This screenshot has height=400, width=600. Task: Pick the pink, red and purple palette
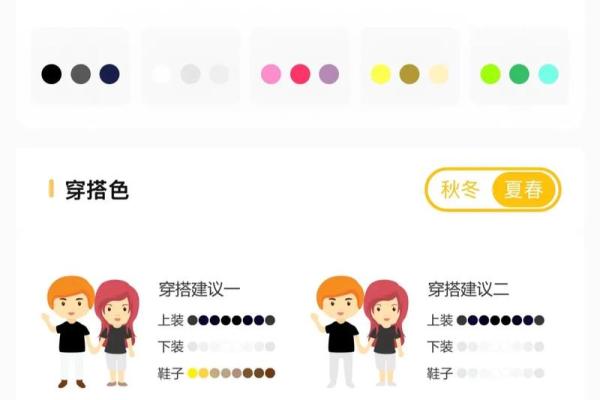pos(300,73)
